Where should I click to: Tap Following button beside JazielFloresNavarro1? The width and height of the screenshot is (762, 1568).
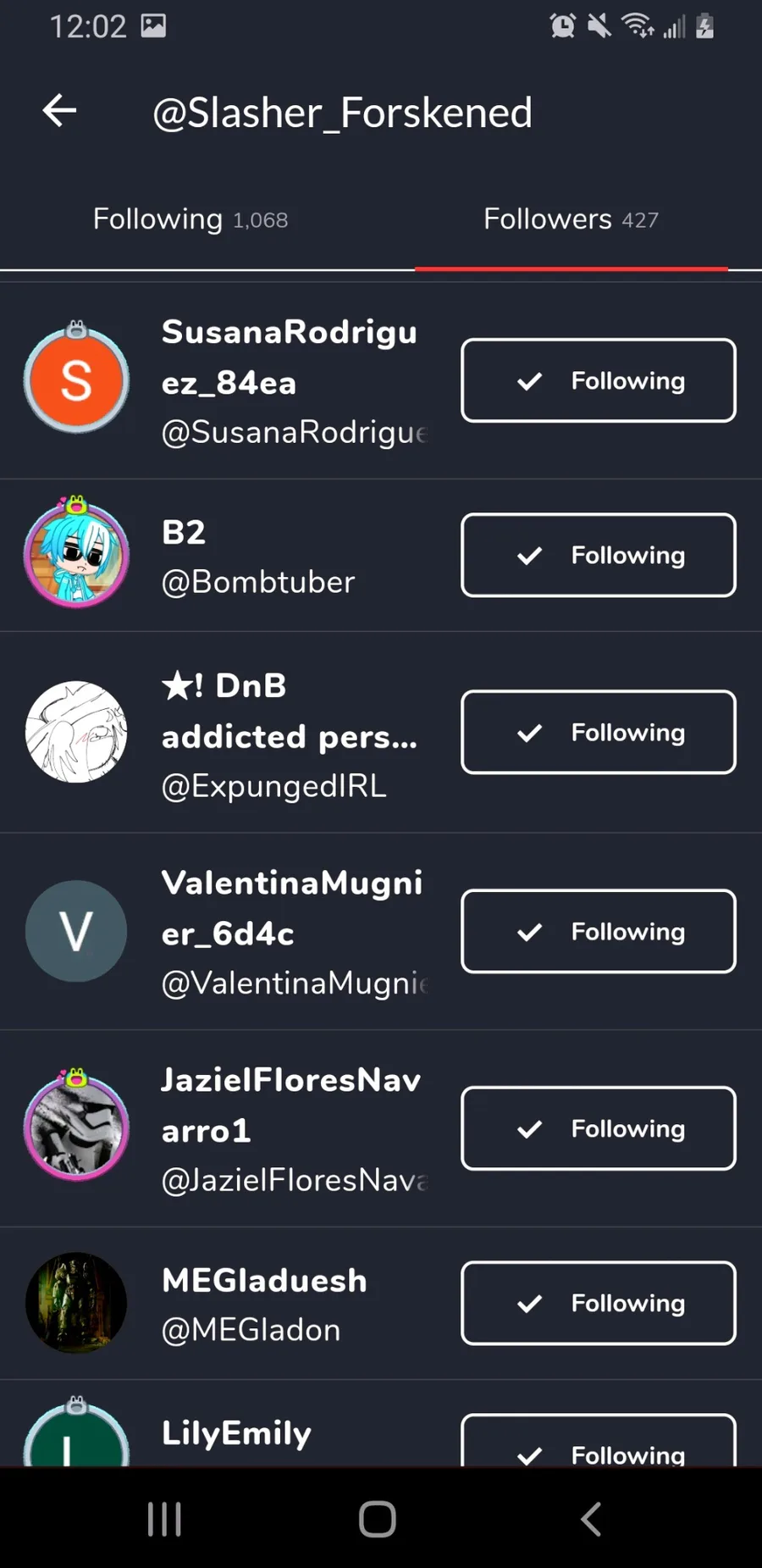[x=598, y=1128]
